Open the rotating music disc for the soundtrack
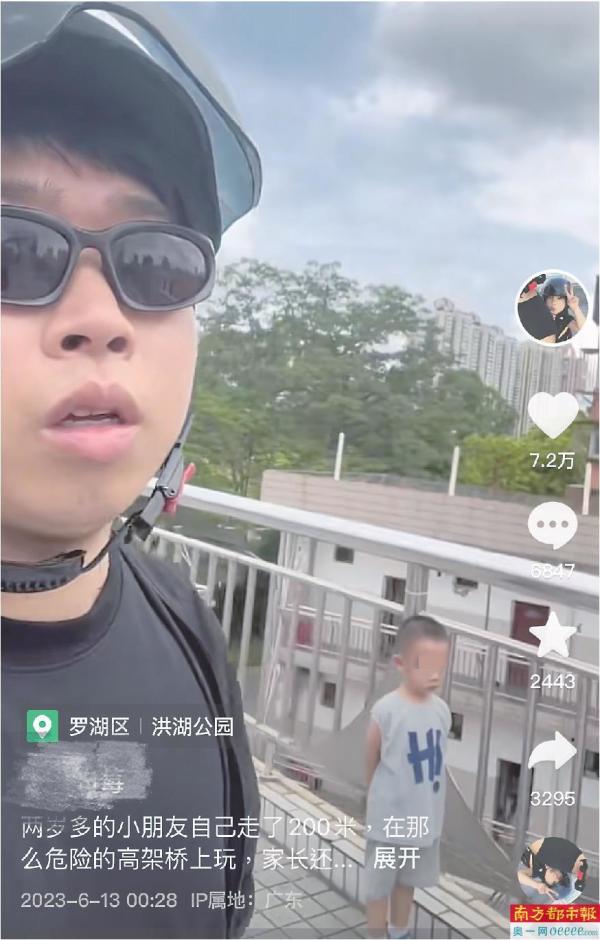This screenshot has height=940, width=600. [551, 868]
